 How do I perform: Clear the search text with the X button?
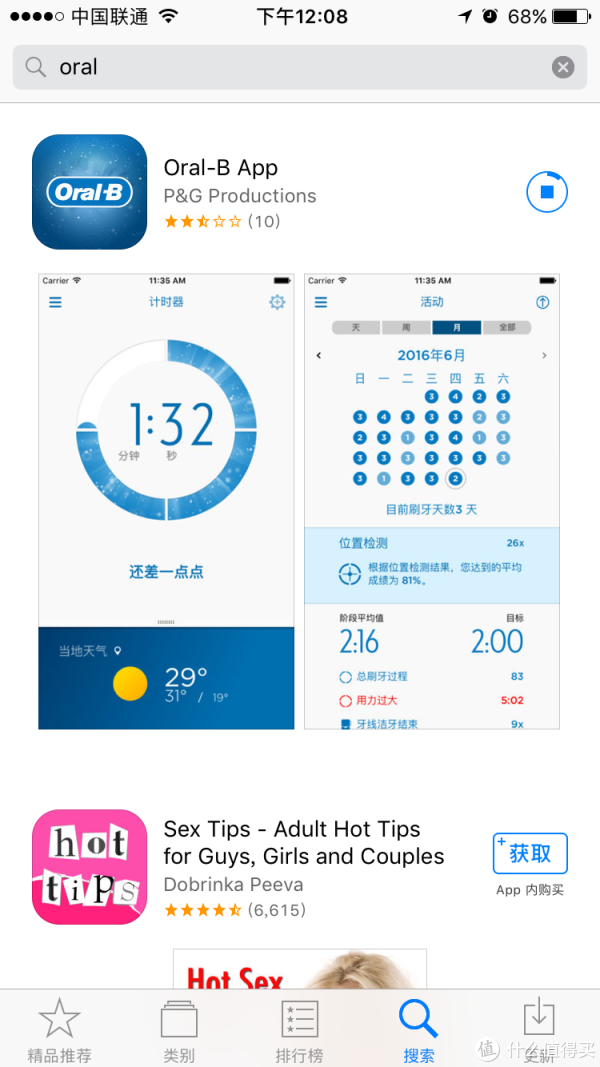(x=563, y=67)
